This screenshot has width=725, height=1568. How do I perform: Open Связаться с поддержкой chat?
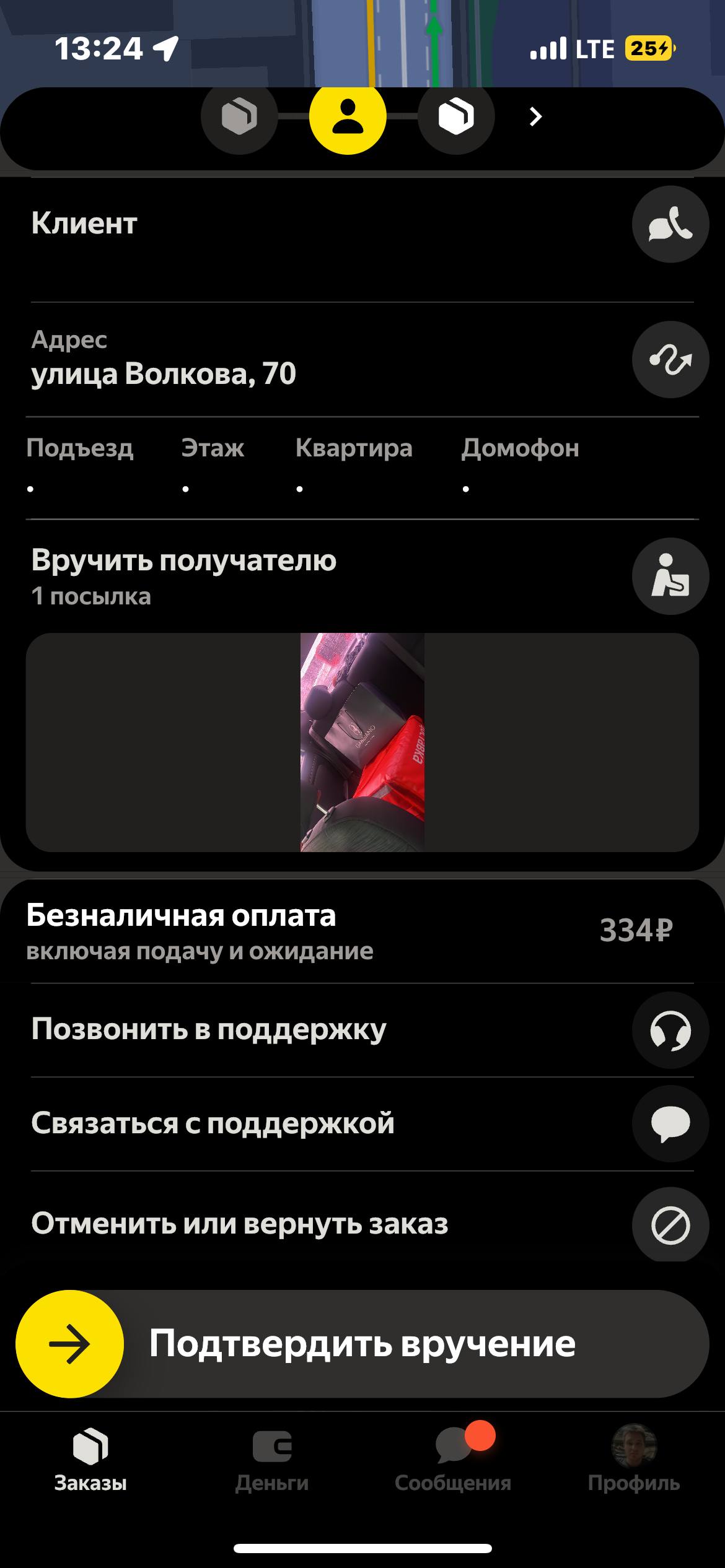coord(670,1123)
